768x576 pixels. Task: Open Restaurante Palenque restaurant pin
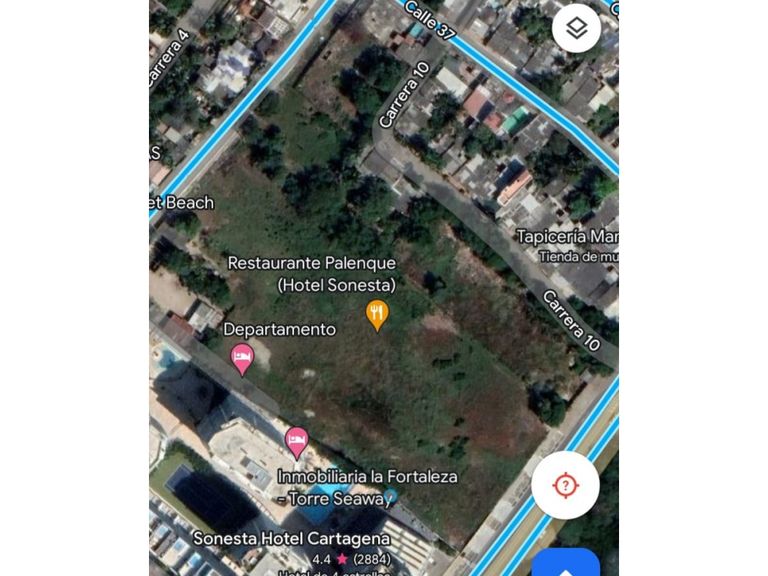tap(377, 314)
